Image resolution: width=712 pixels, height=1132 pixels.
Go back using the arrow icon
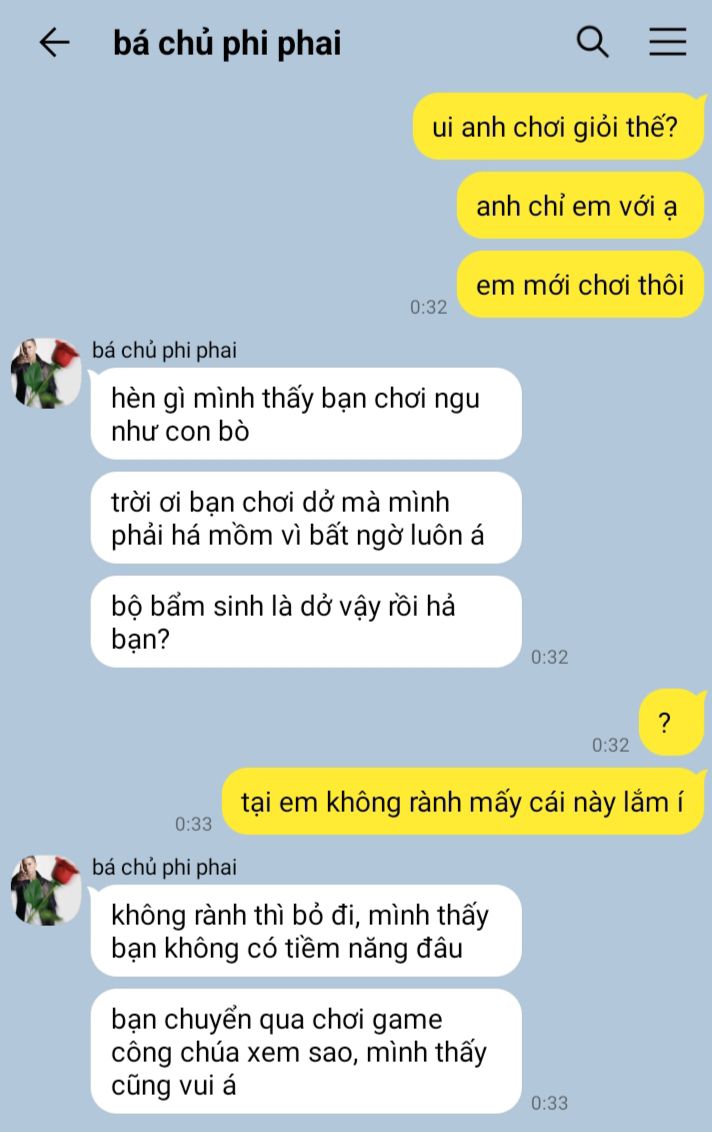click(54, 42)
